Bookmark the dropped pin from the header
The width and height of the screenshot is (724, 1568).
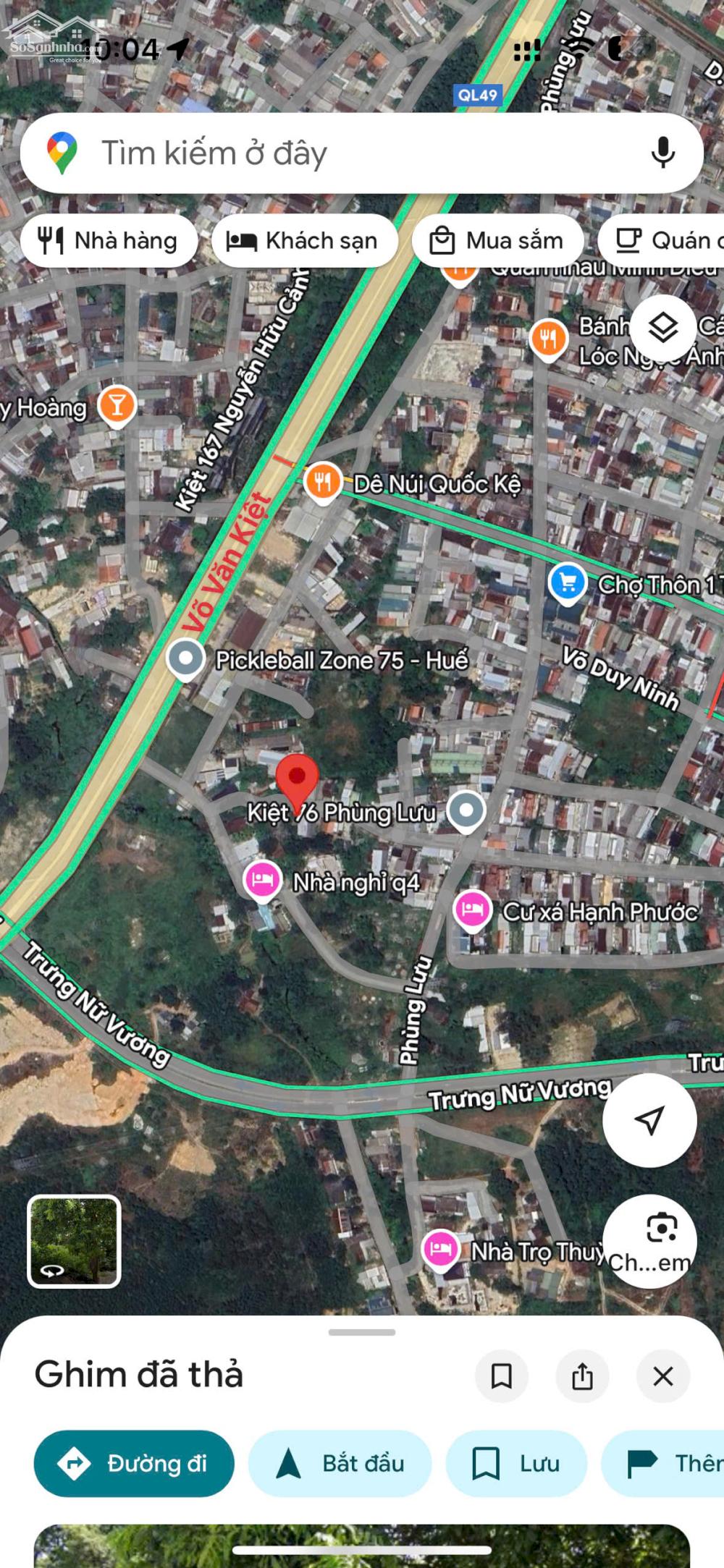[501, 1376]
